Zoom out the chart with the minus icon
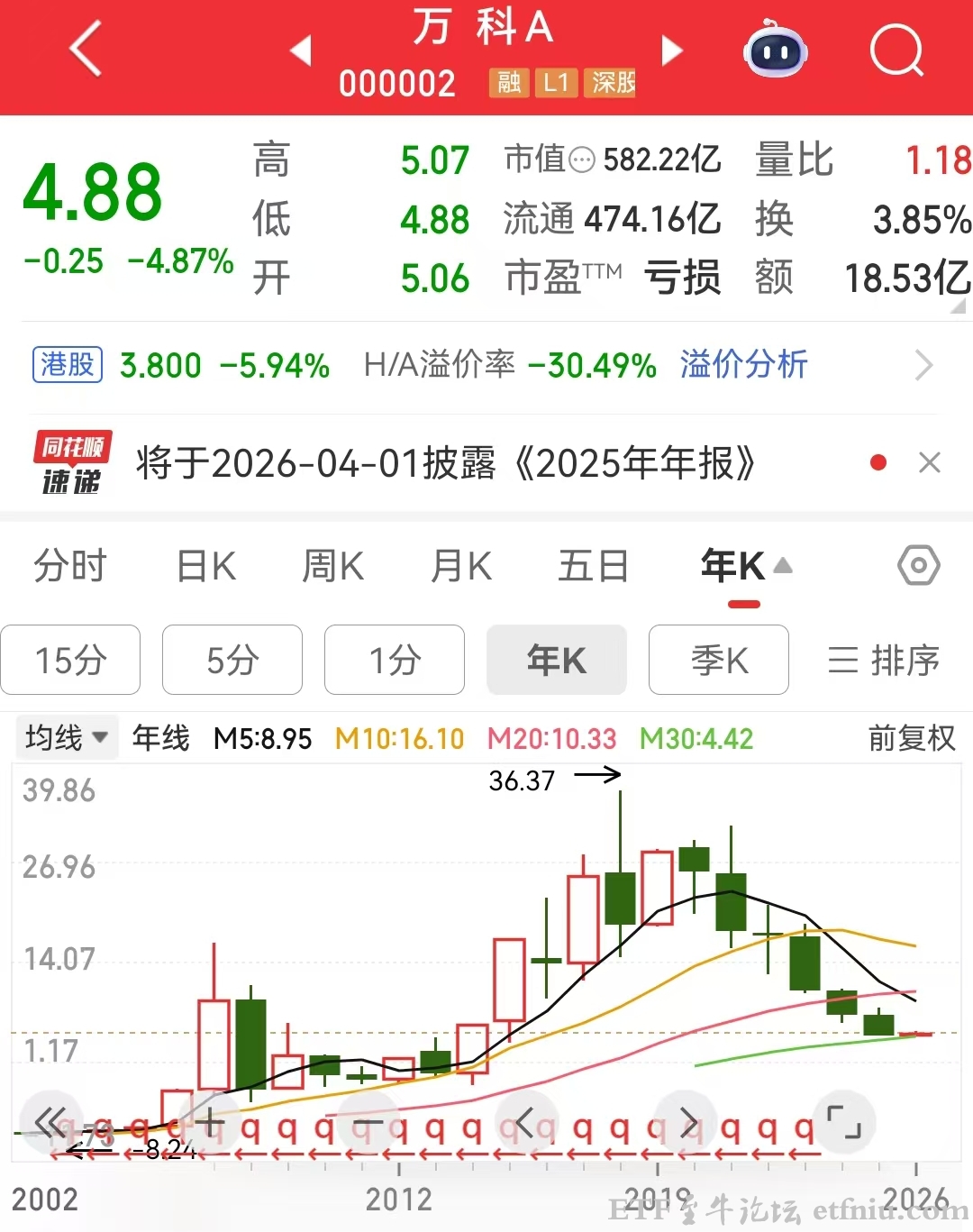 (x=367, y=1122)
